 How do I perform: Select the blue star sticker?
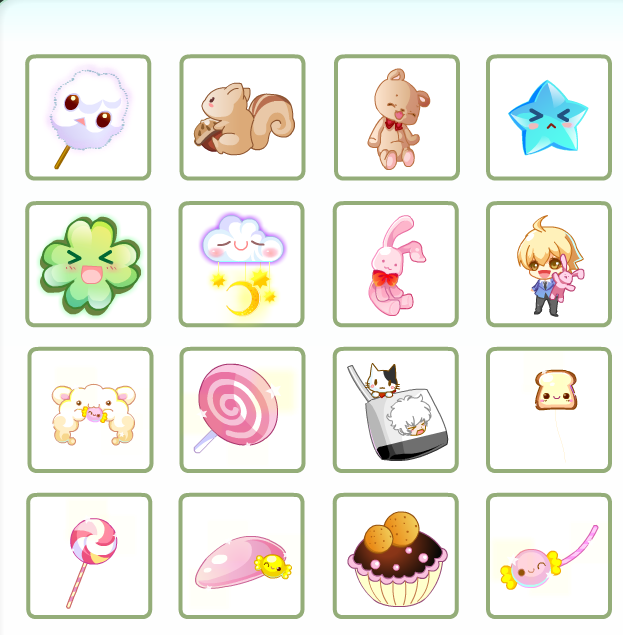(x=548, y=118)
